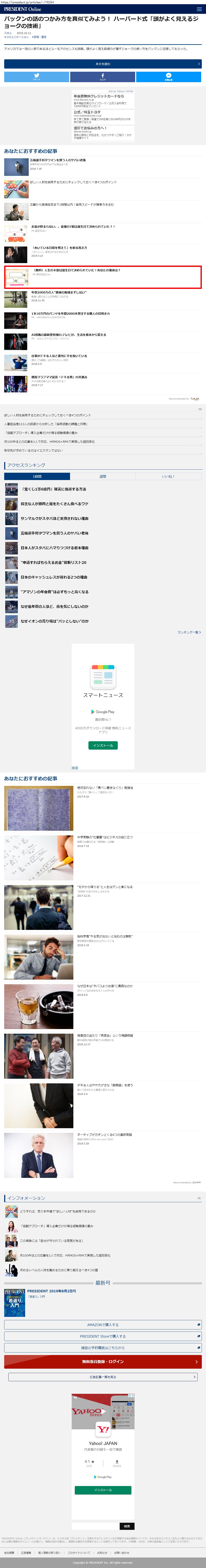Open the hamburger menu
The image size is (206, 1568).
click(x=199, y=9)
